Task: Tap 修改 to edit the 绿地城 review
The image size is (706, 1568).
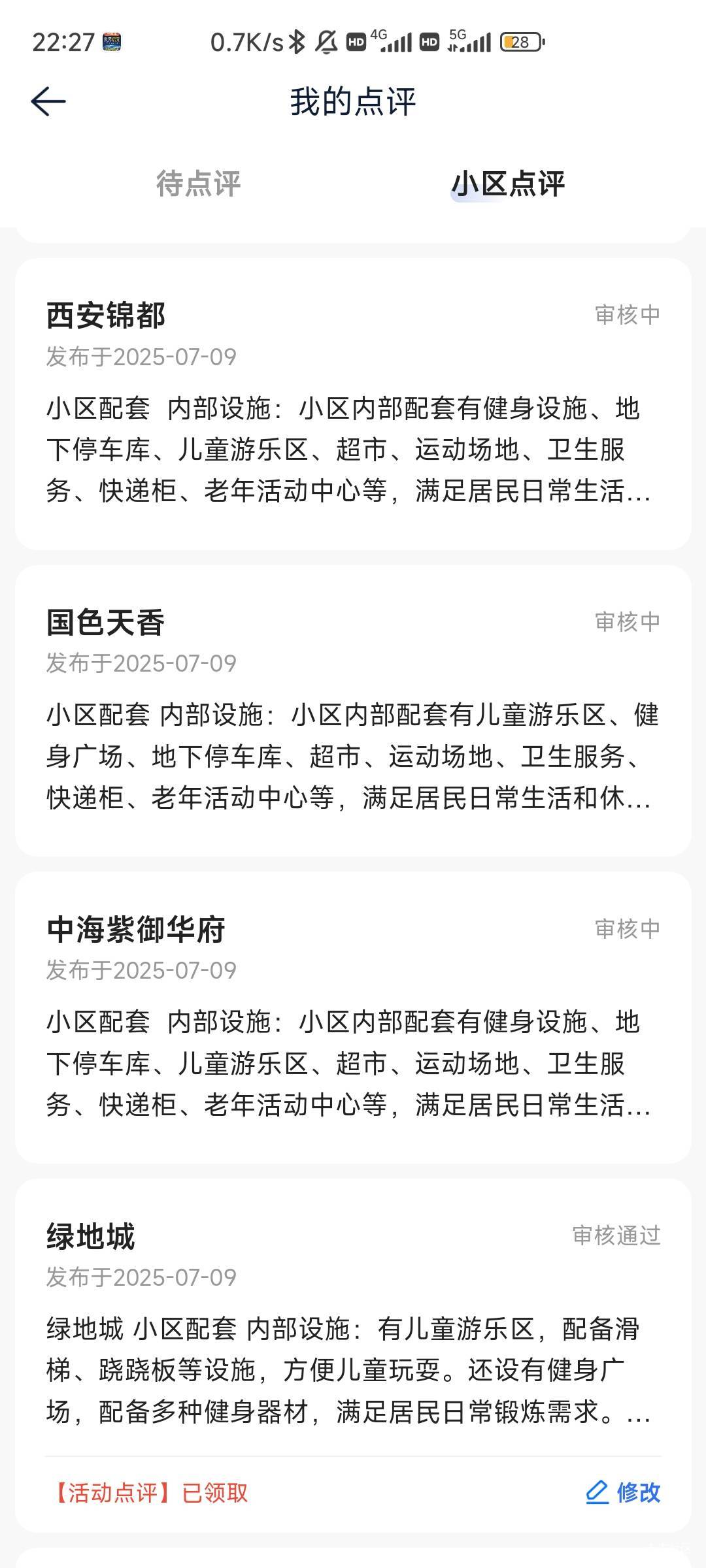Action: pos(623,1492)
